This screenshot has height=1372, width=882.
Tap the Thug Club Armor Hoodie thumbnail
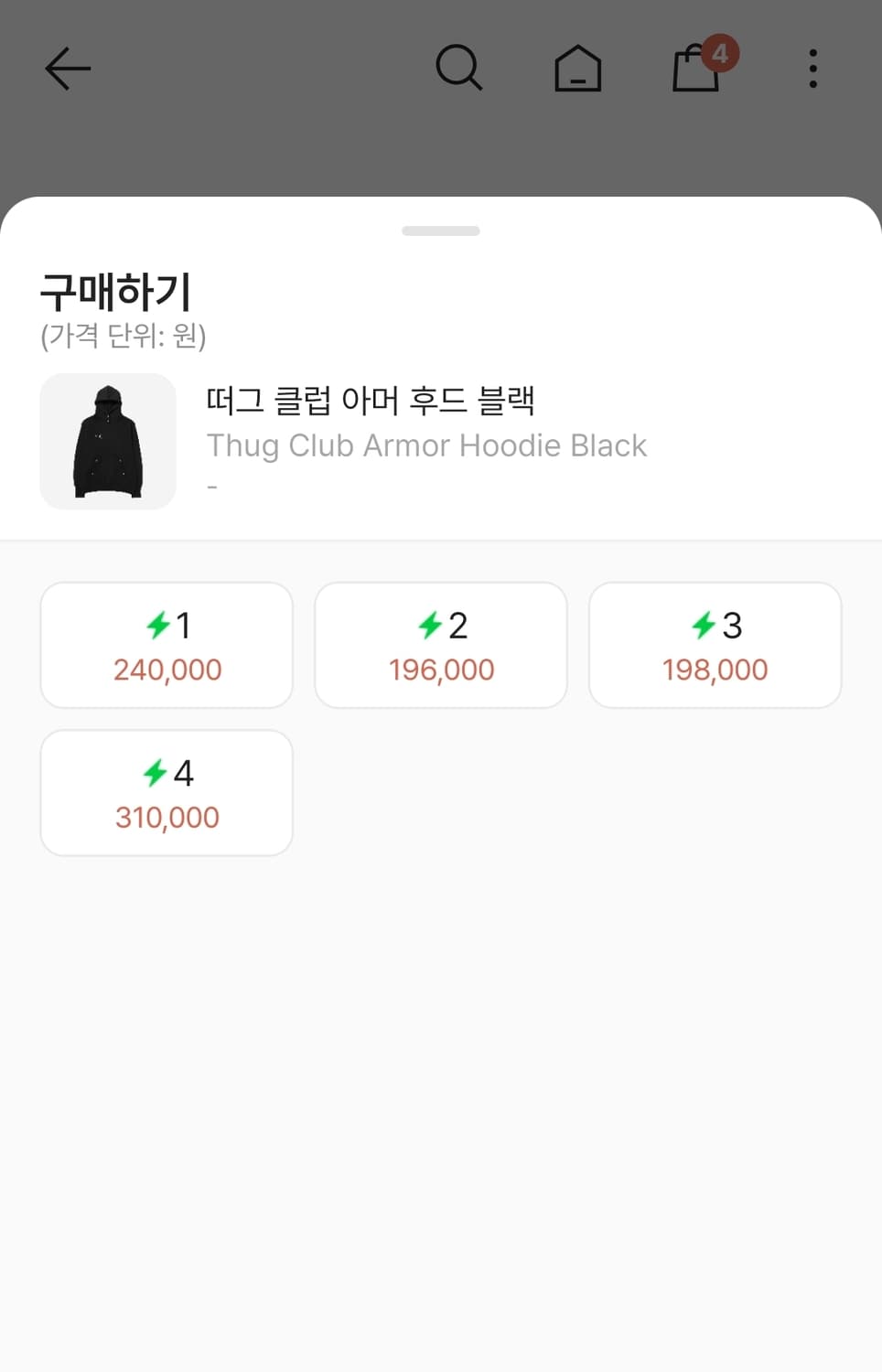click(x=107, y=442)
